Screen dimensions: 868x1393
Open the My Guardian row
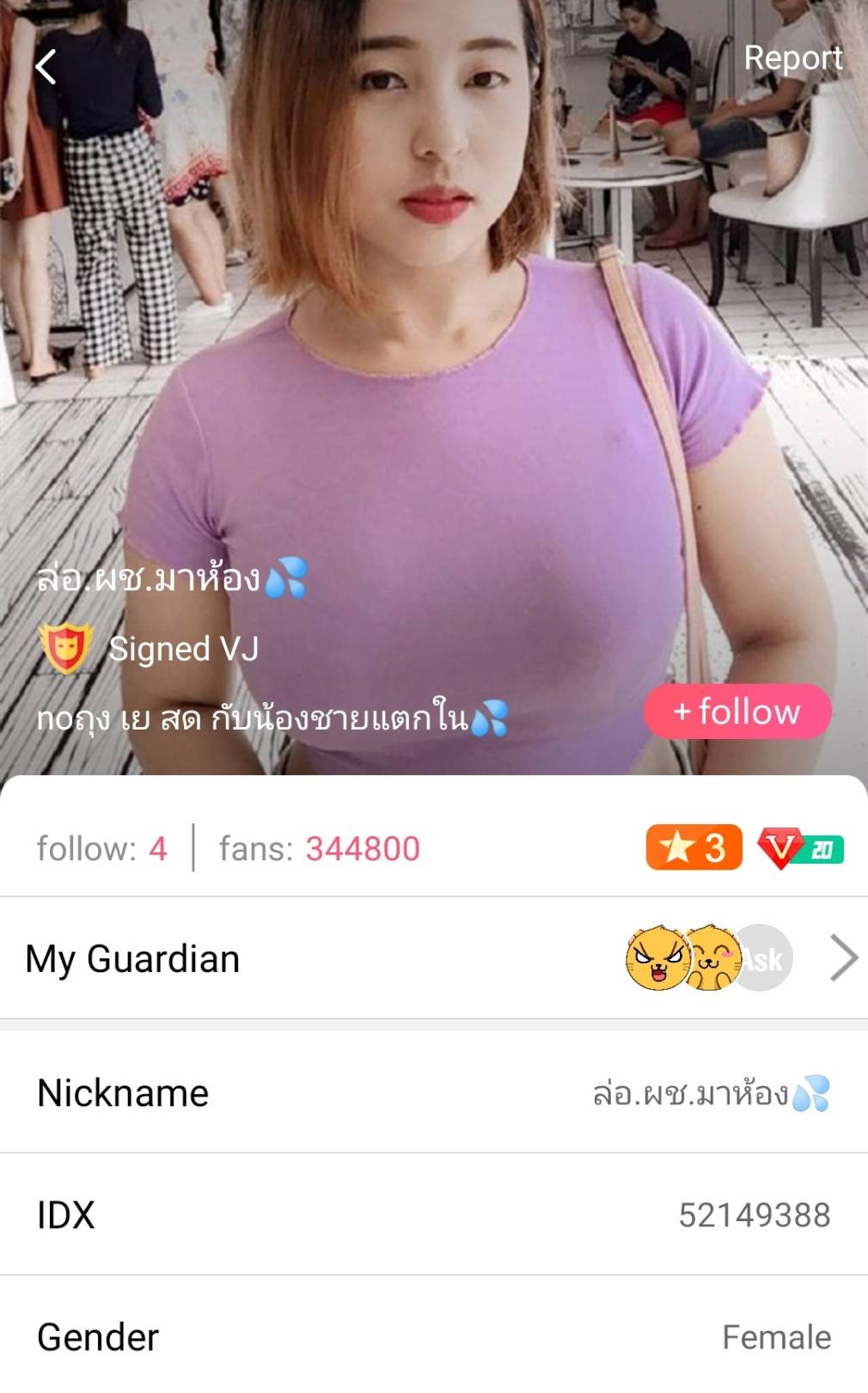pyautogui.click(x=434, y=958)
